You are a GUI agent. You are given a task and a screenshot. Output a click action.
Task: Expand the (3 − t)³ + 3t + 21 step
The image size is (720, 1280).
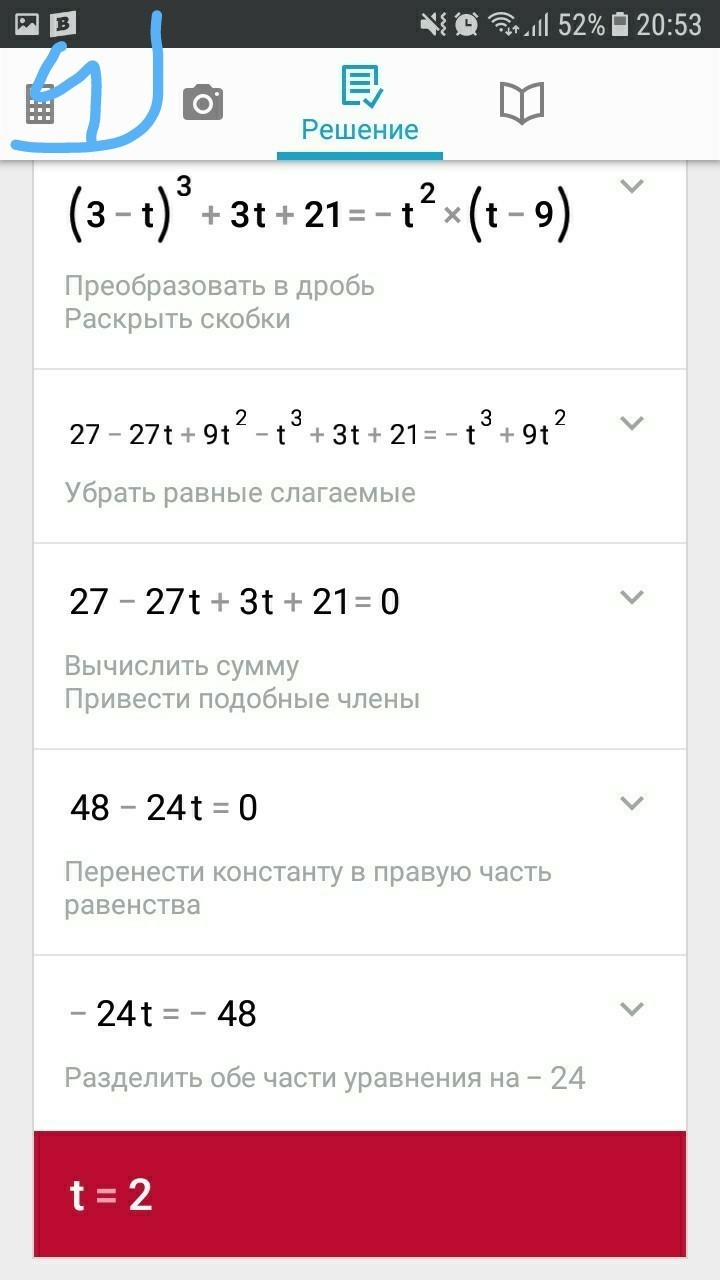coord(631,186)
